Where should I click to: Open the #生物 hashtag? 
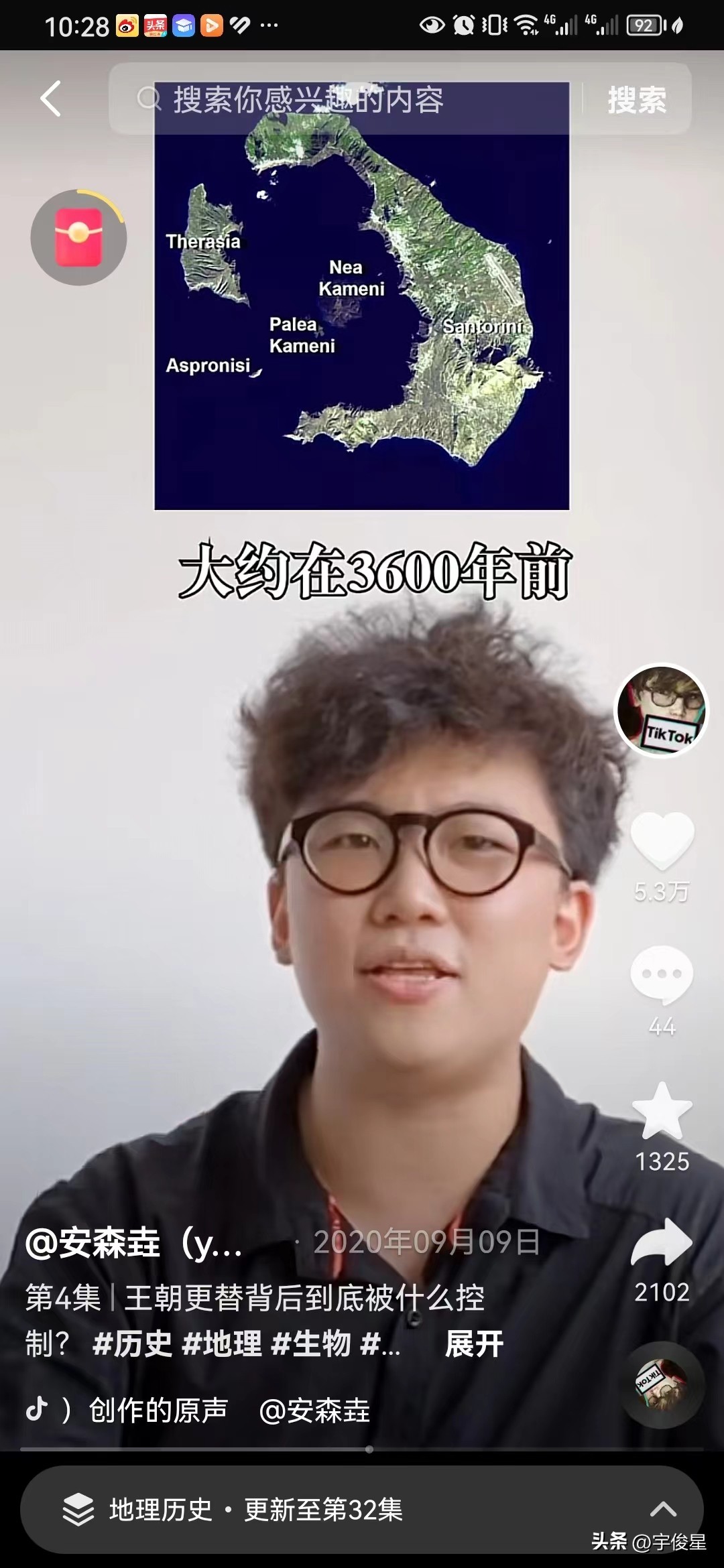click(x=312, y=1344)
